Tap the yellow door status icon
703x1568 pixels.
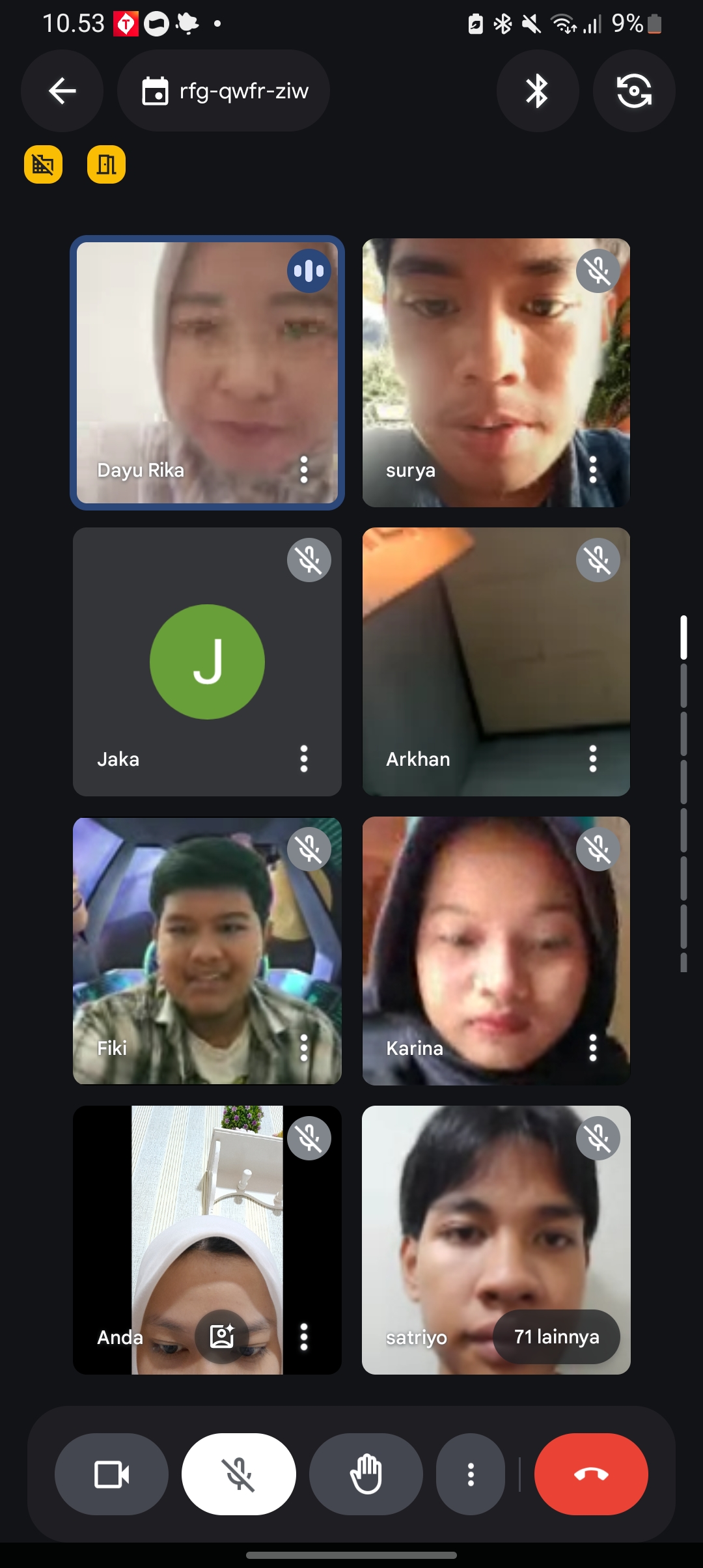tap(106, 164)
